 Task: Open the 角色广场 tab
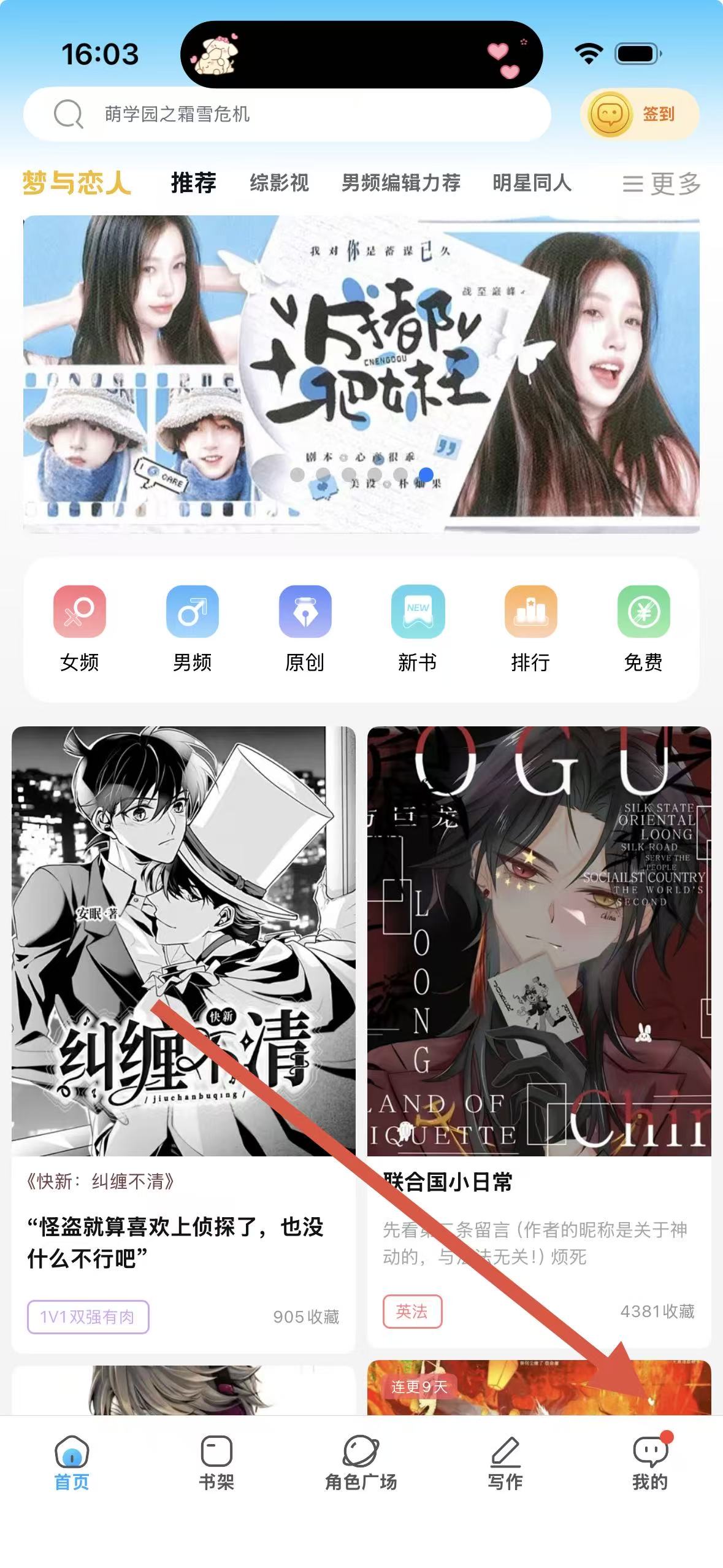coord(361,1463)
